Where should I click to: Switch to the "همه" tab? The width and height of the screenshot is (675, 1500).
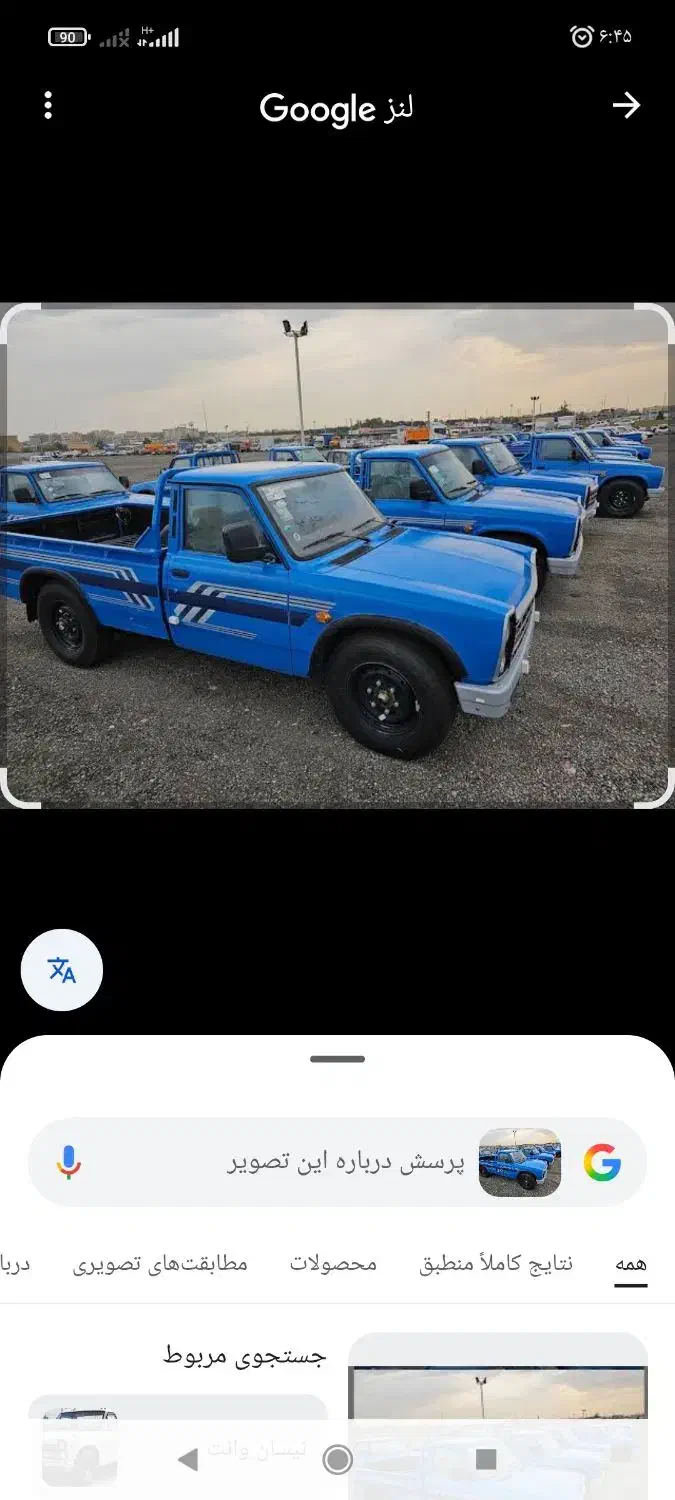[x=630, y=1264]
